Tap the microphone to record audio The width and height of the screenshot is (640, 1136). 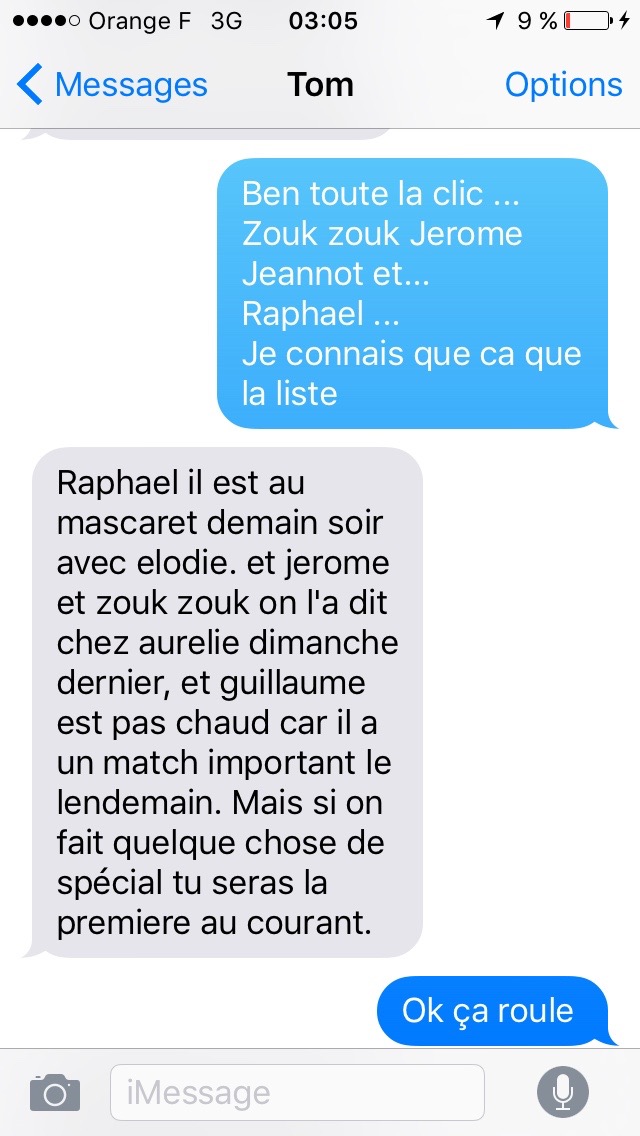[x=563, y=1092]
